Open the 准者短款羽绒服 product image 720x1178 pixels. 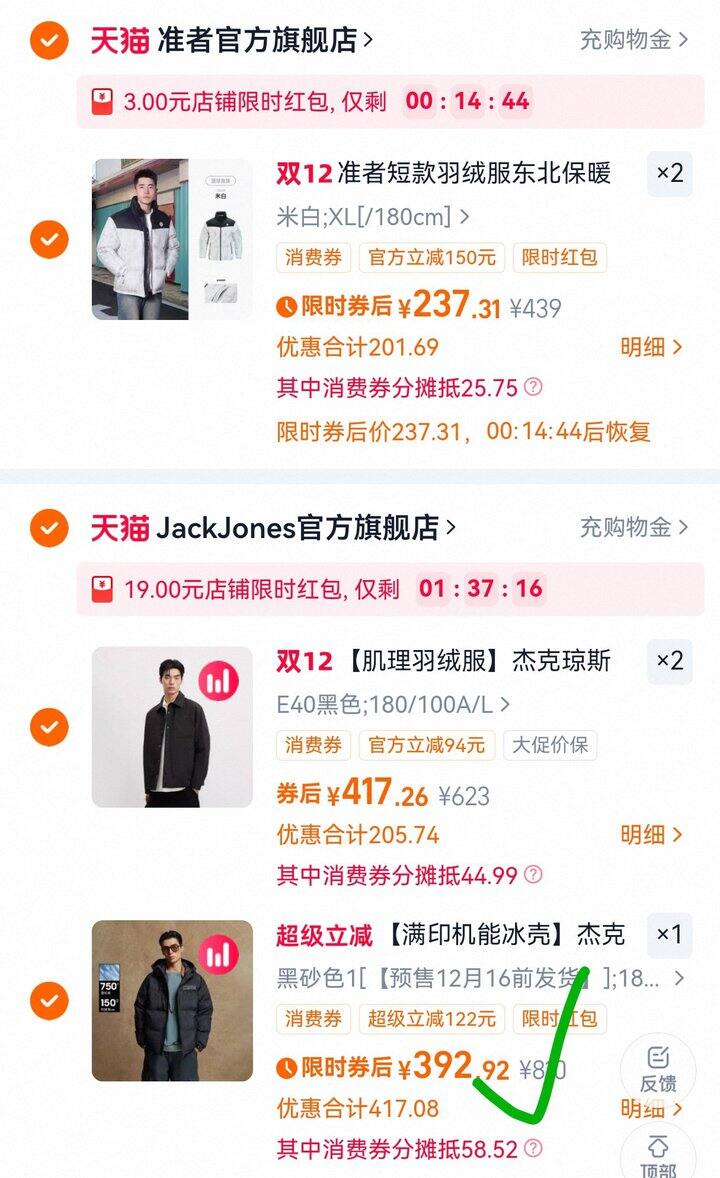[172, 240]
